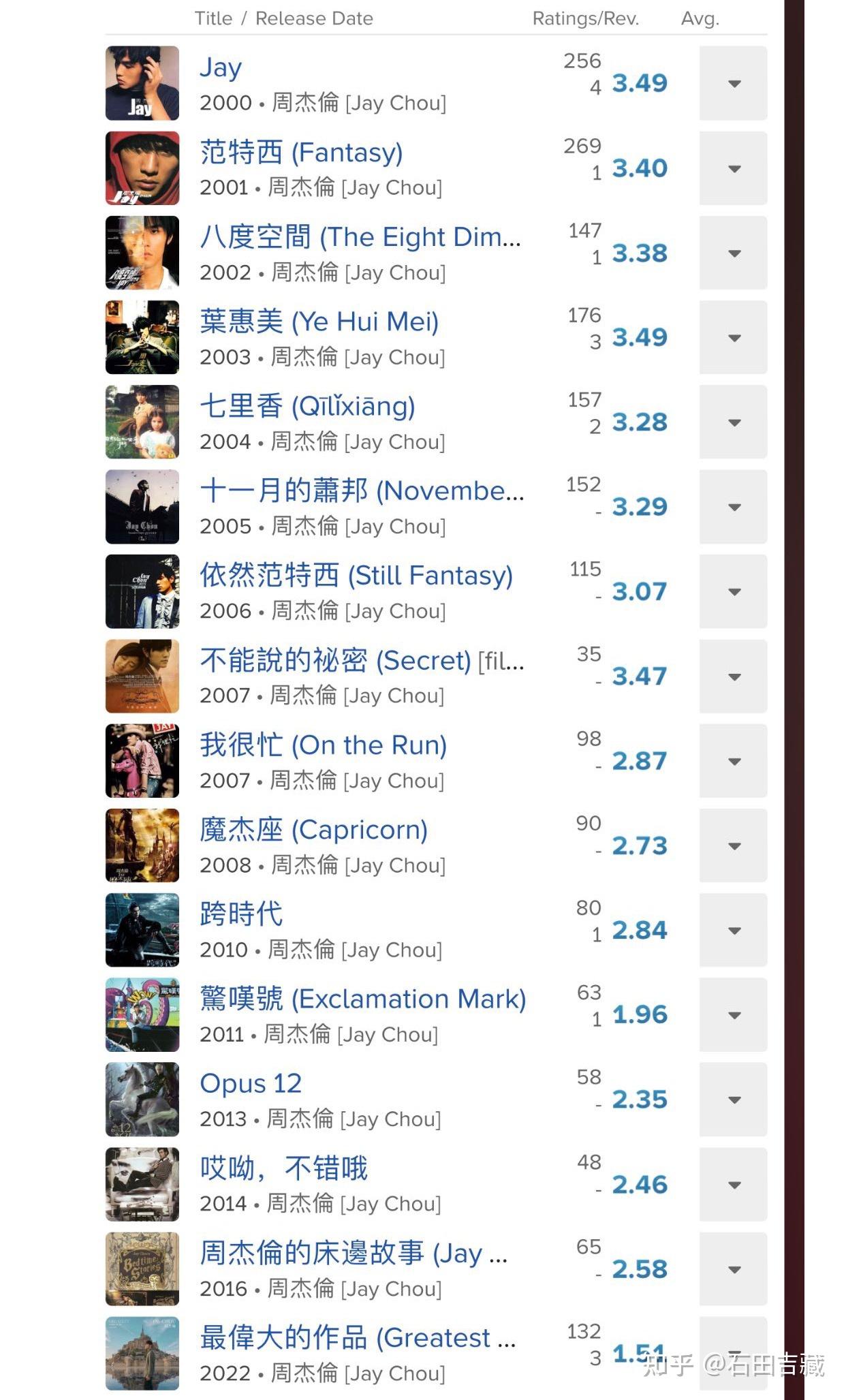This screenshot has height=1400, width=846.
Task: Click the Jay album cover thumbnail
Action: [x=142, y=83]
